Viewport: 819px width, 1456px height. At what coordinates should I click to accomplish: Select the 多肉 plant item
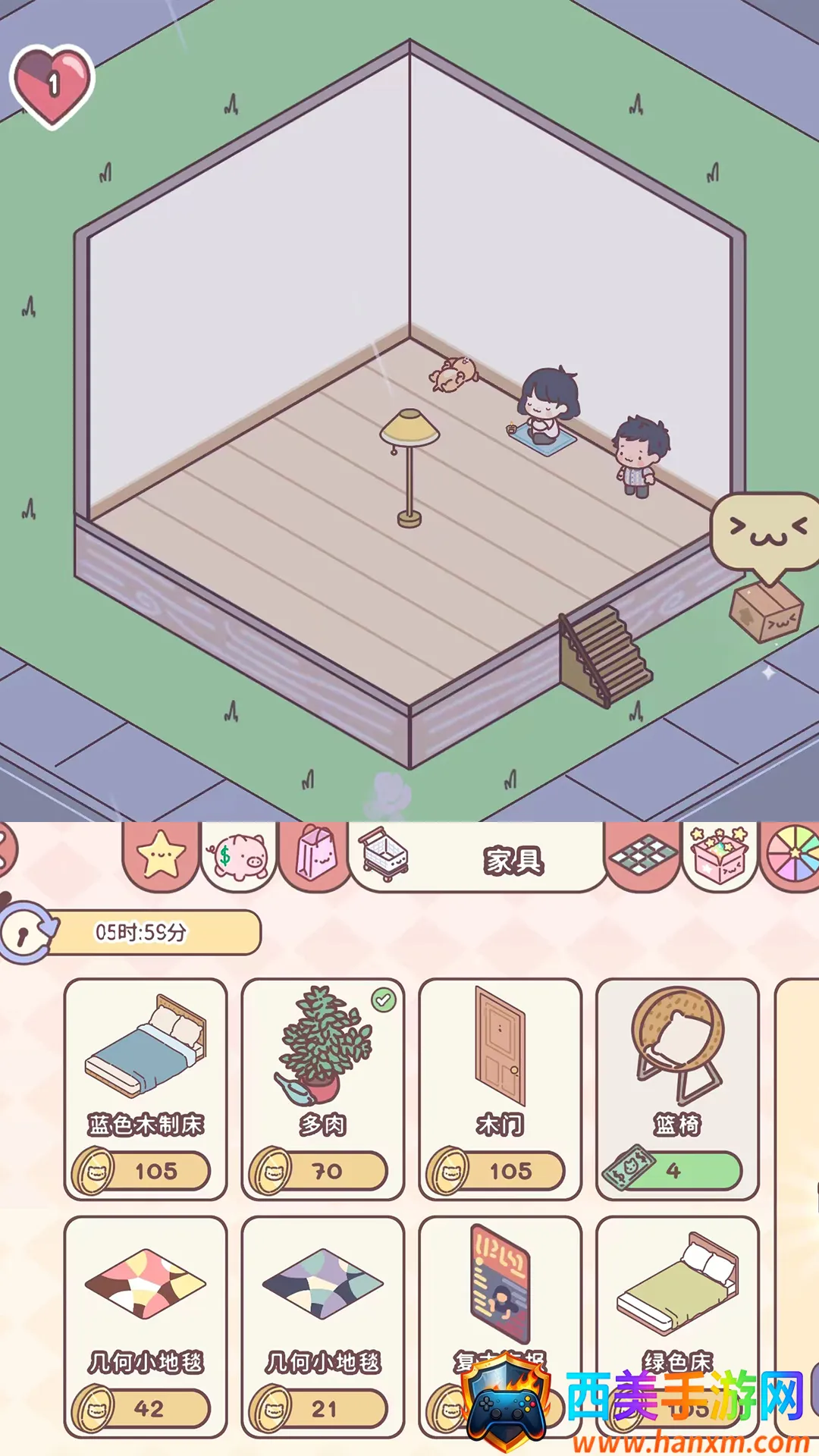pos(323,1089)
